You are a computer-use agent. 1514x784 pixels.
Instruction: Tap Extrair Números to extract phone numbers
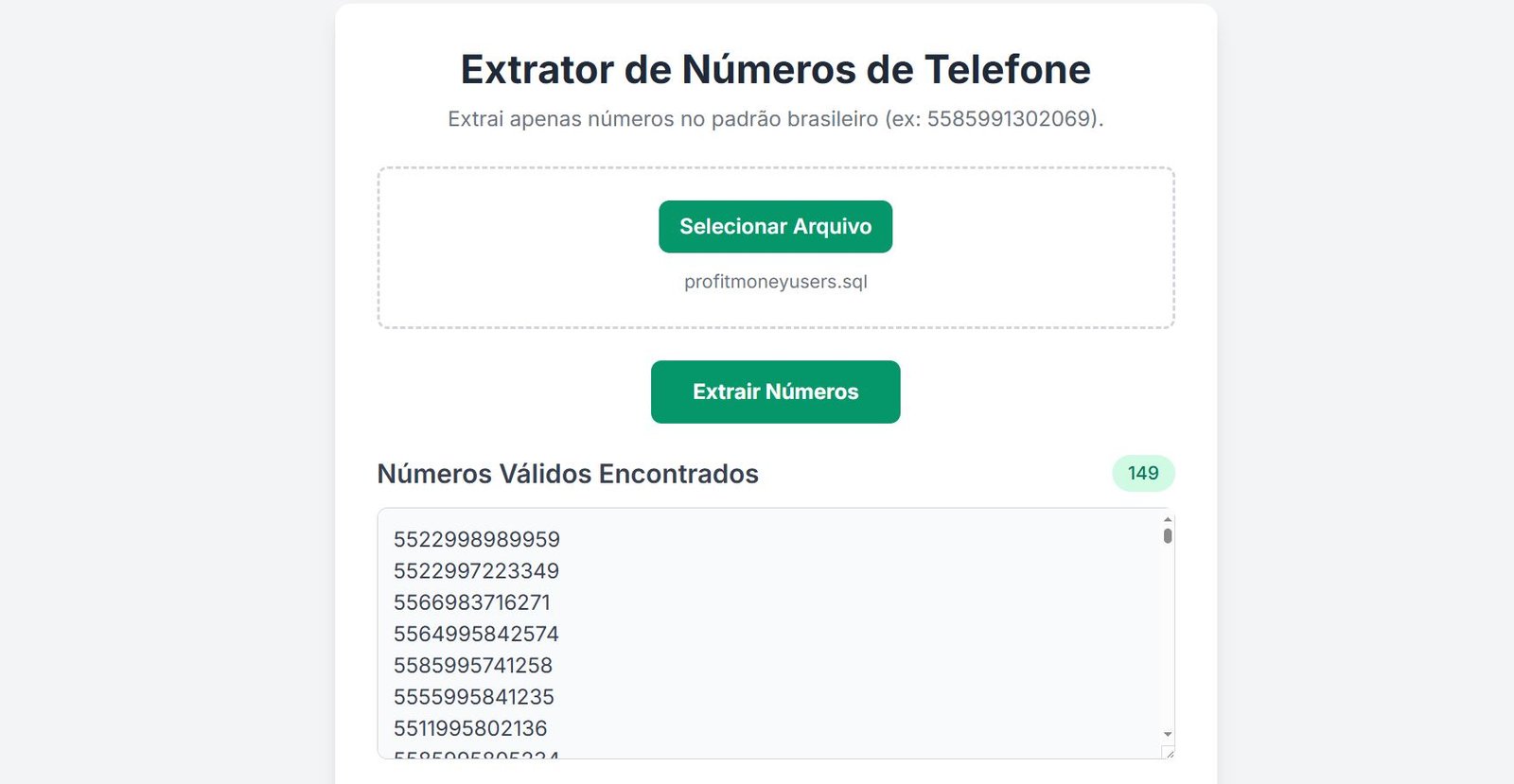775,392
